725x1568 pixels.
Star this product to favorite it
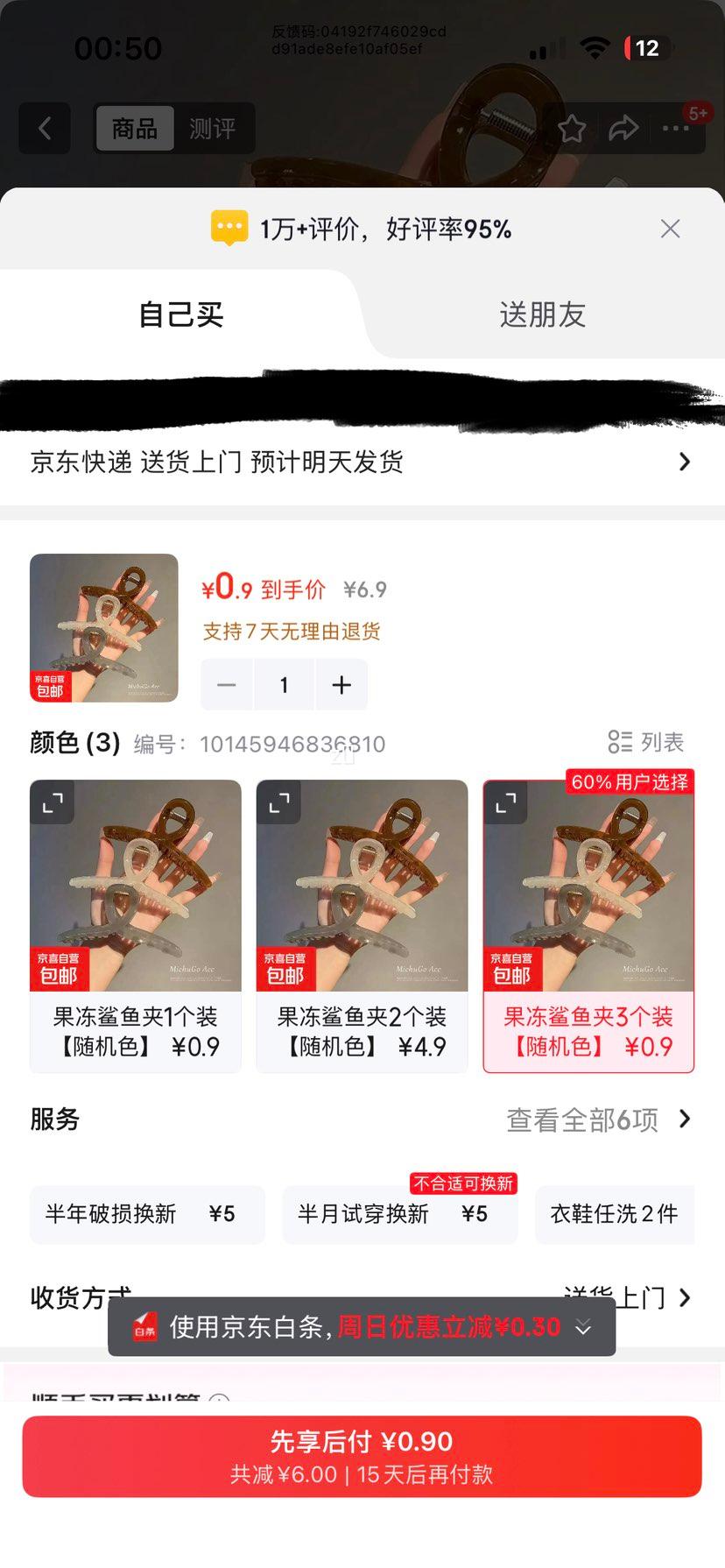(x=572, y=128)
